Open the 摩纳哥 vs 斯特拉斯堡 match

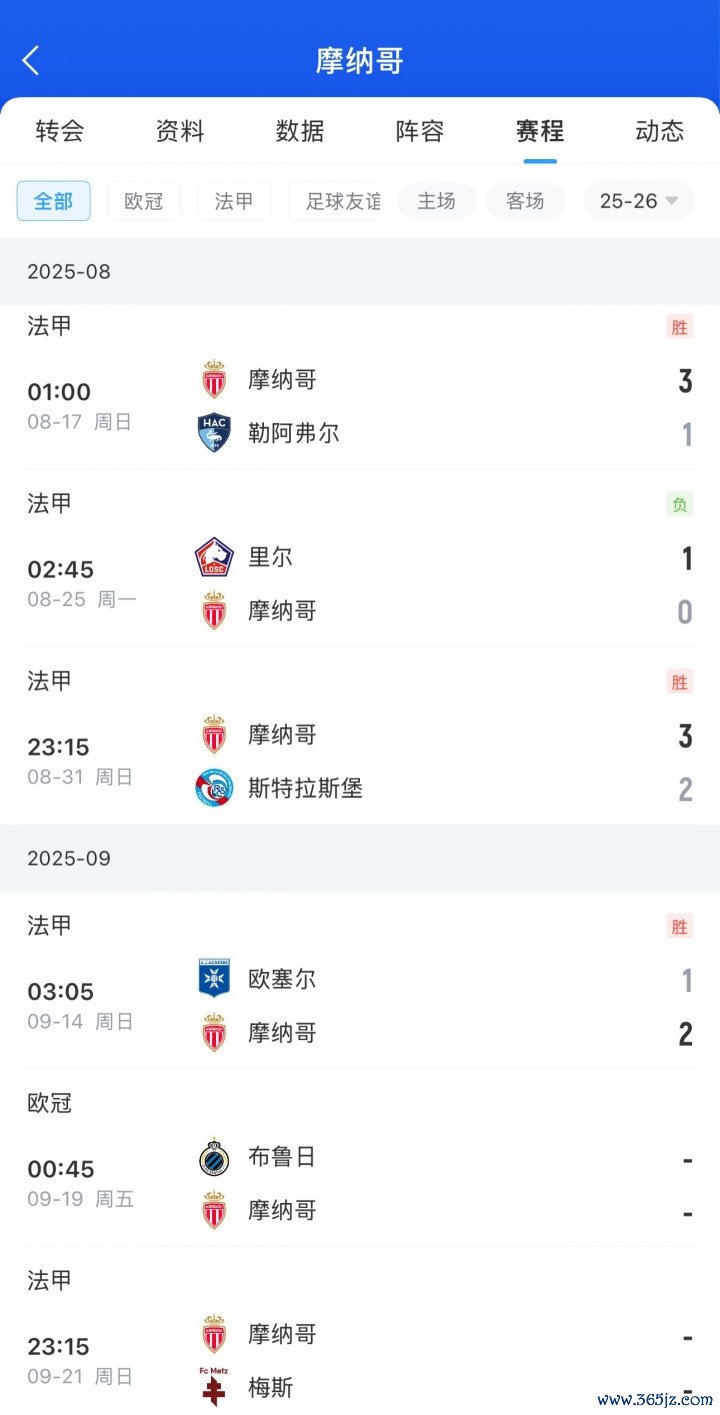click(360, 743)
